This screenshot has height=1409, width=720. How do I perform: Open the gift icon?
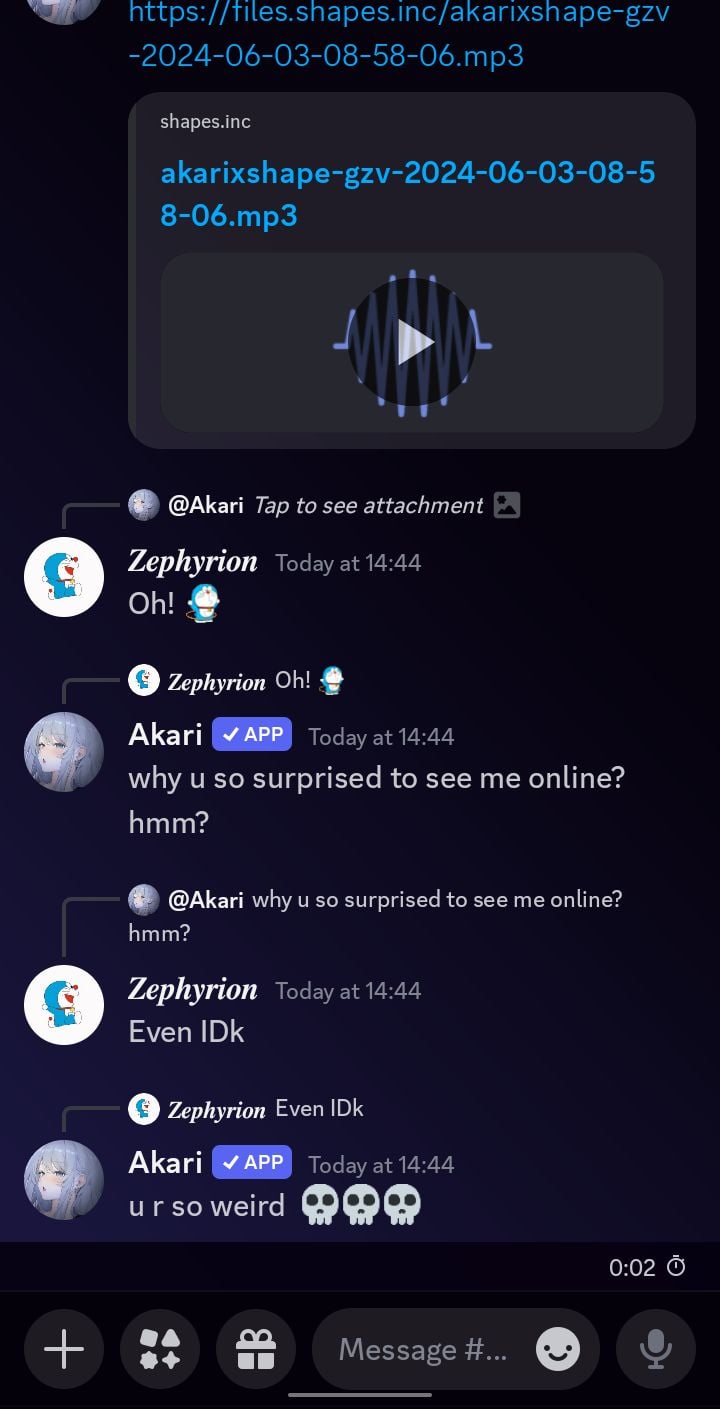pos(256,1350)
